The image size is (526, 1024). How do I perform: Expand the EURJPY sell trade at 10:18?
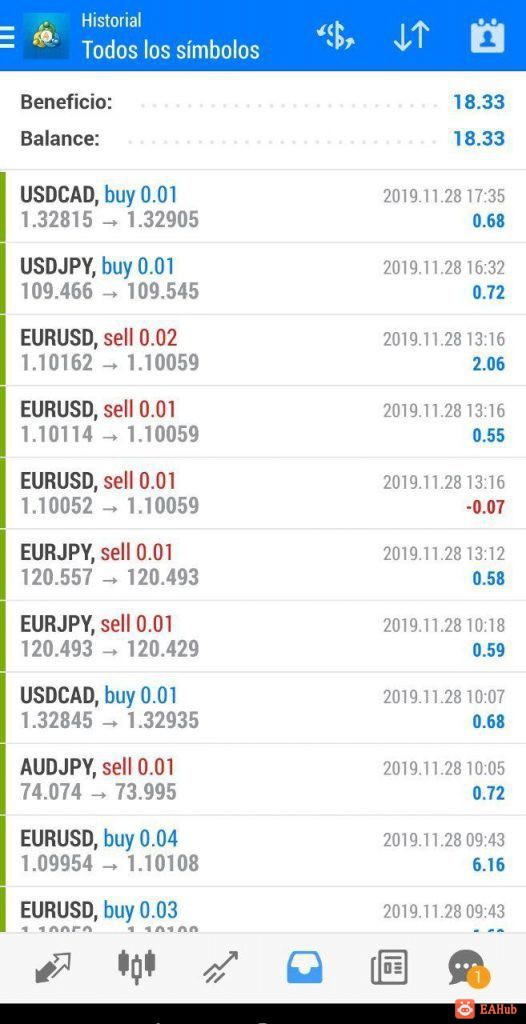click(x=263, y=636)
